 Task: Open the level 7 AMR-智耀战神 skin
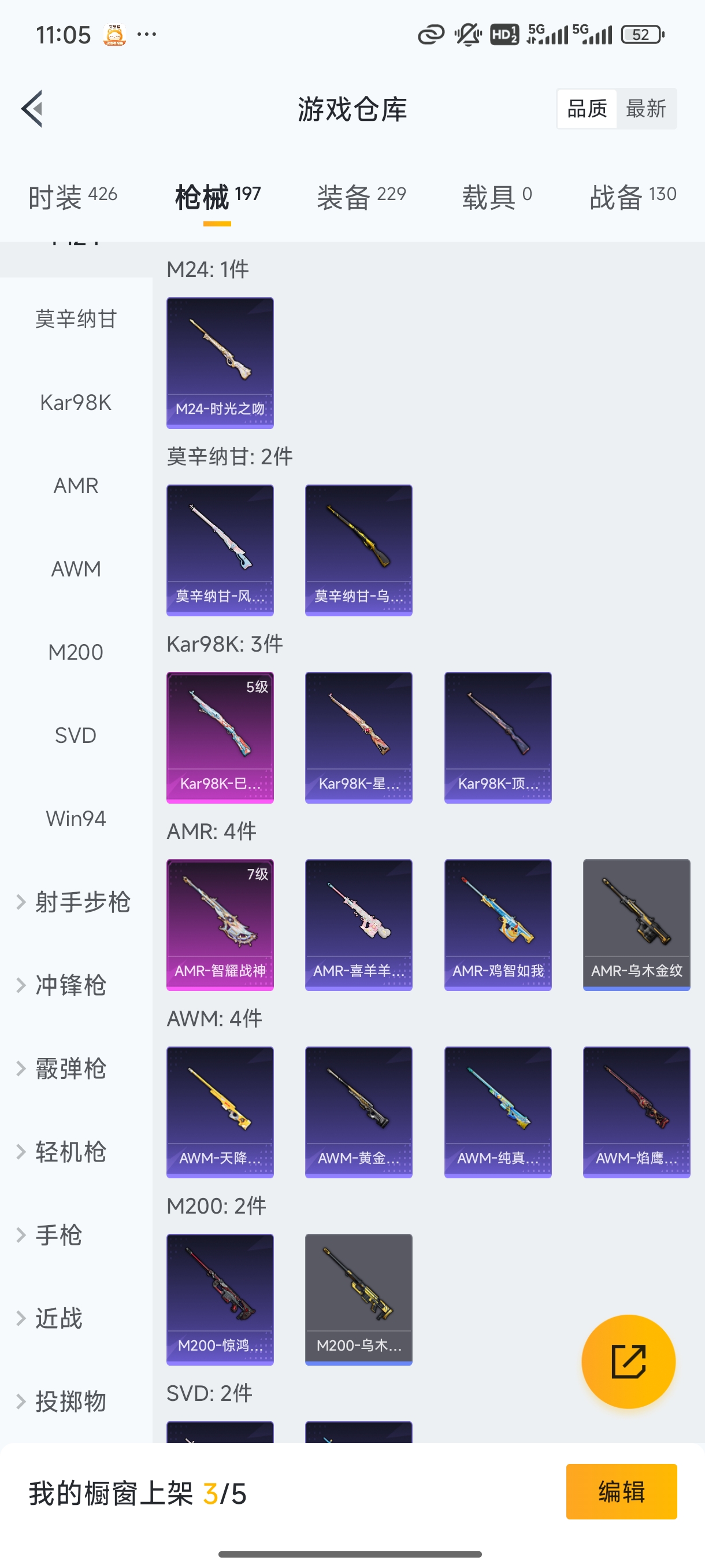(x=220, y=924)
